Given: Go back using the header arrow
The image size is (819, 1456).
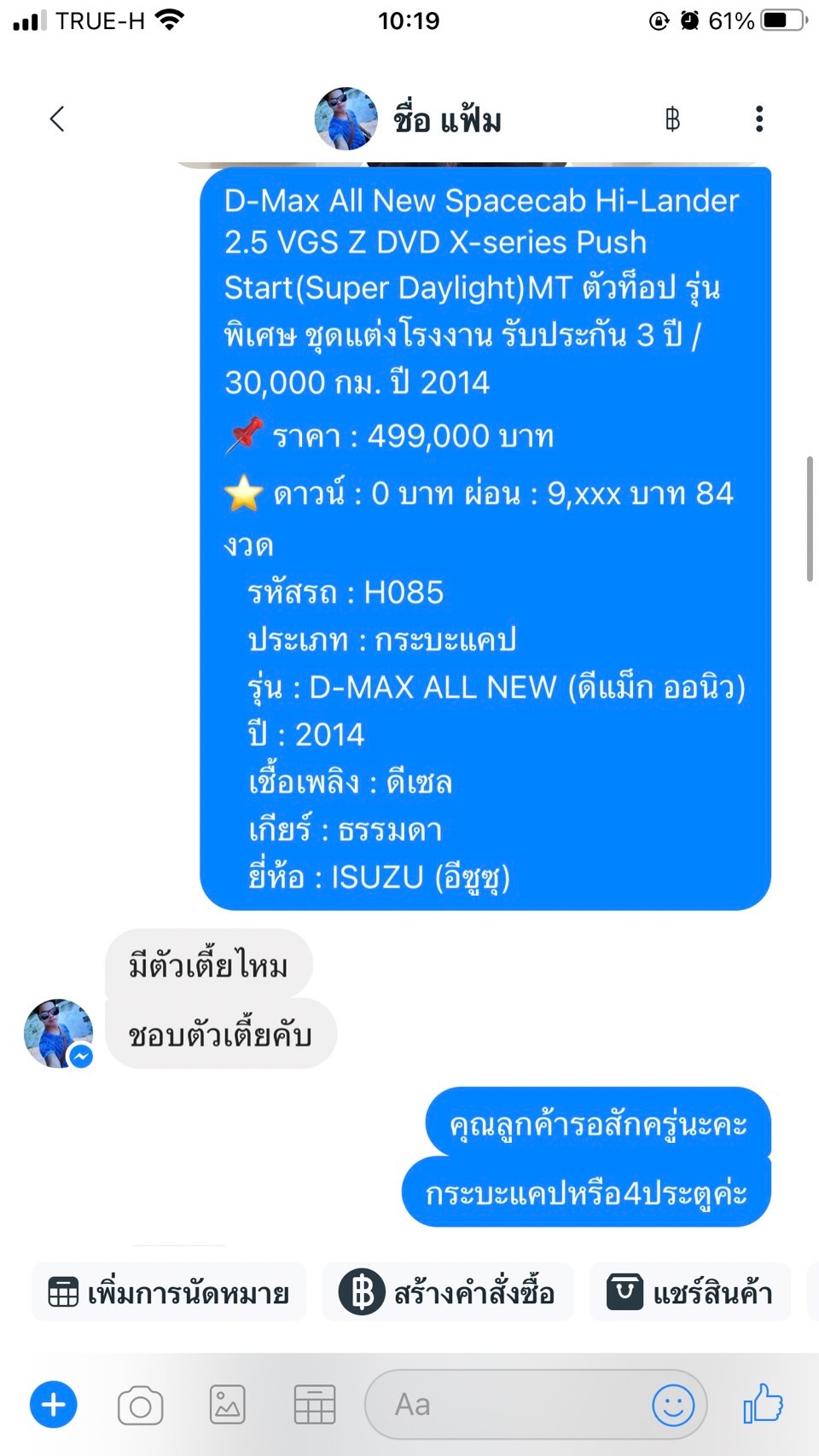Looking at the screenshot, I should click(x=57, y=119).
